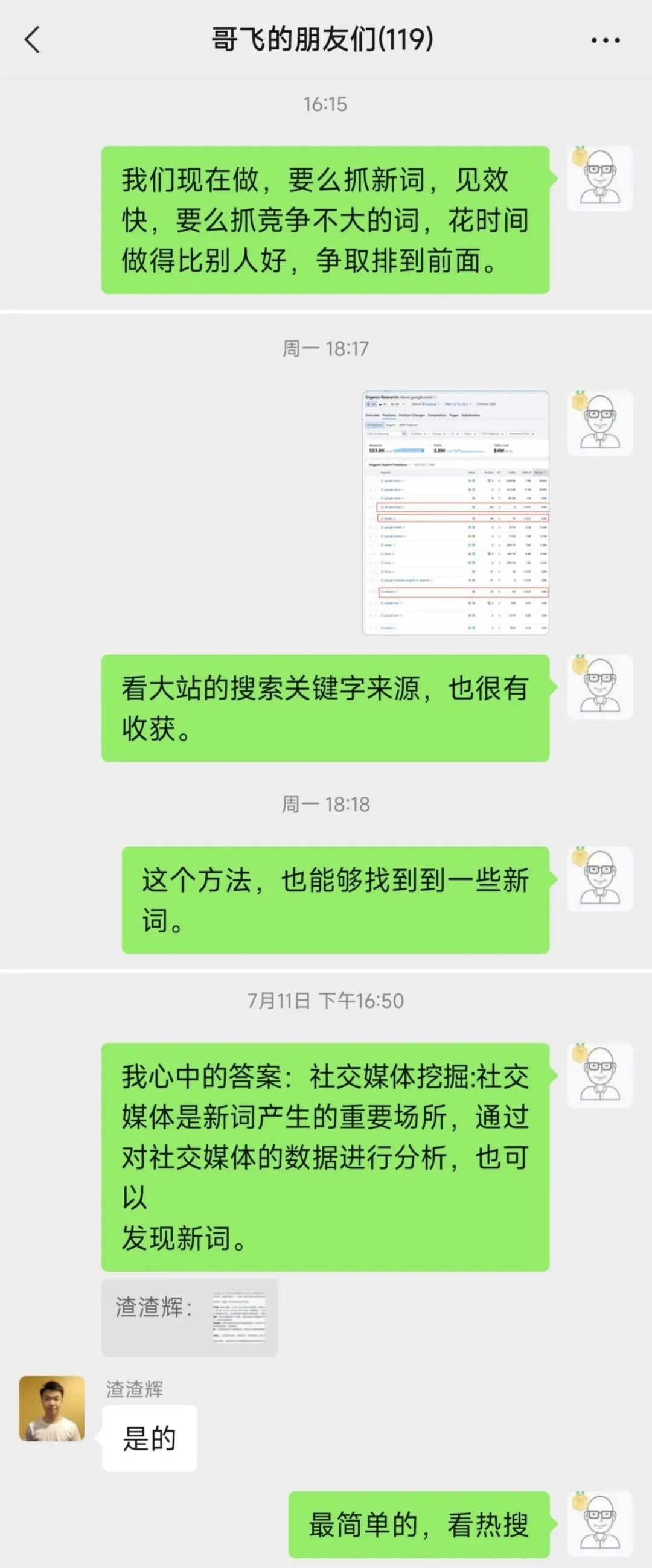The width and height of the screenshot is (652, 1568).
Task: Go back to the chat list
Action: pos(32,40)
